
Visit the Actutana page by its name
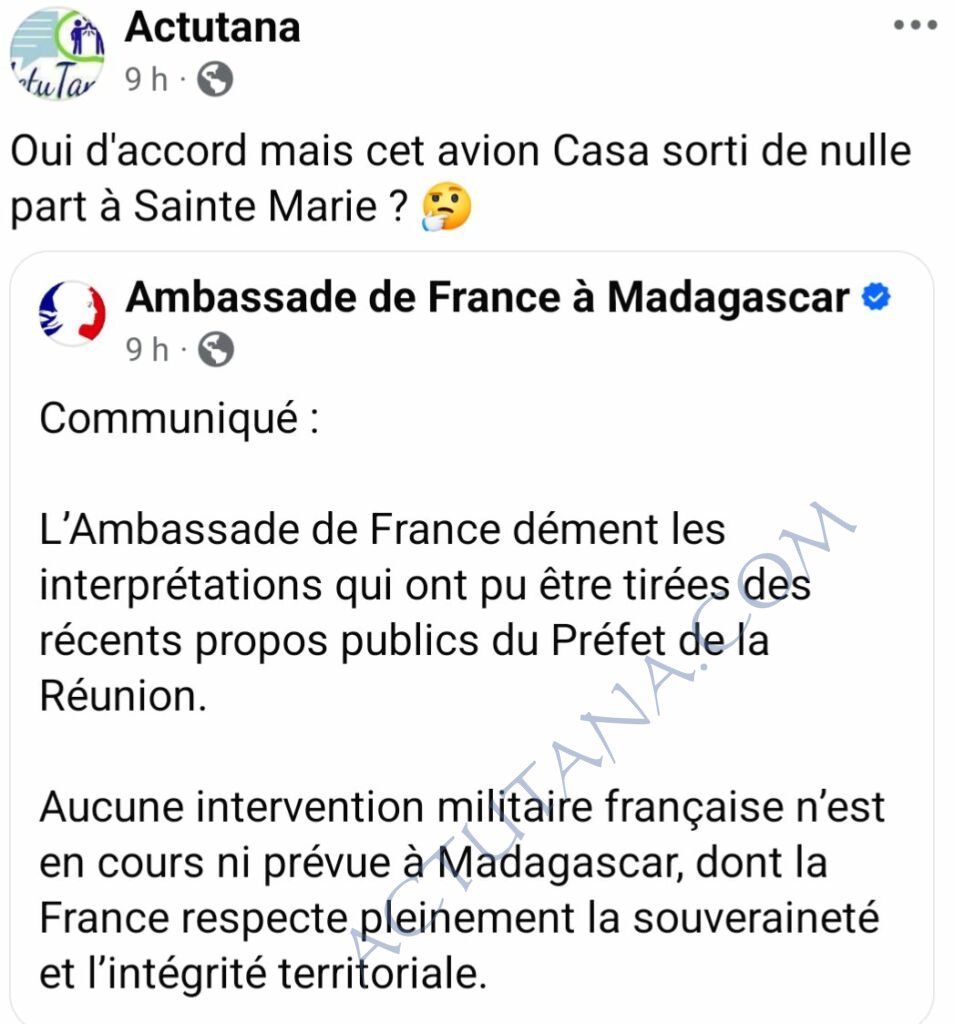pyautogui.click(x=212, y=28)
